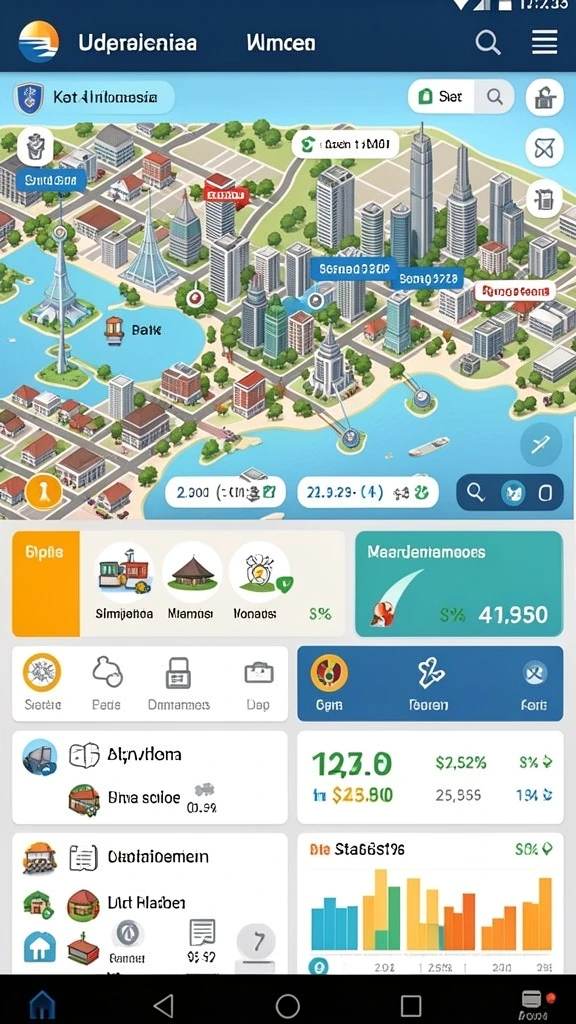The width and height of the screenshot is (576, 1024).
Task: Select the Simjatoa item
Action: [125, 581]
